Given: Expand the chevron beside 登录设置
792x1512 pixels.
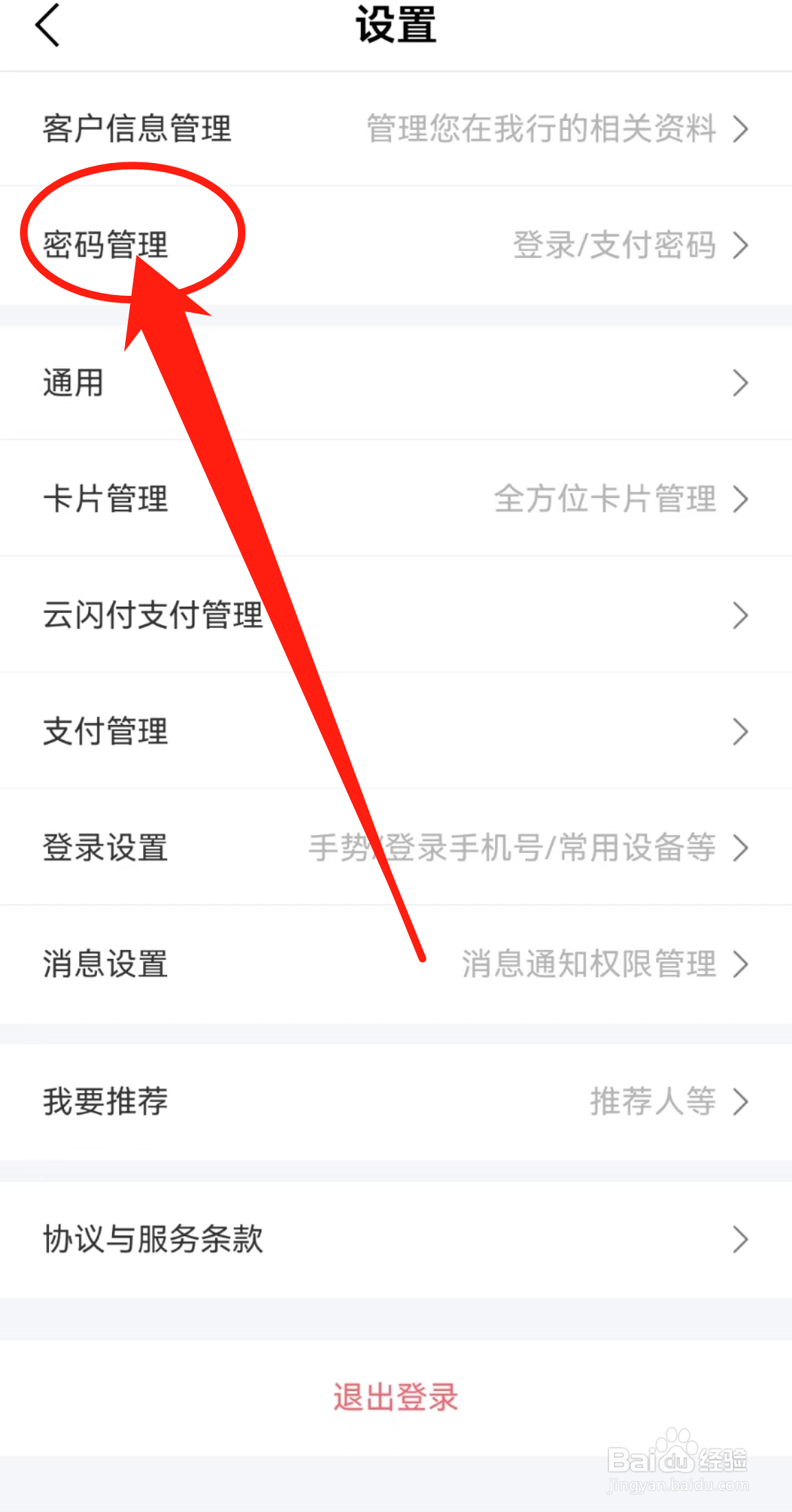Looking at the screenshot, I should click(x=741, y=848).
